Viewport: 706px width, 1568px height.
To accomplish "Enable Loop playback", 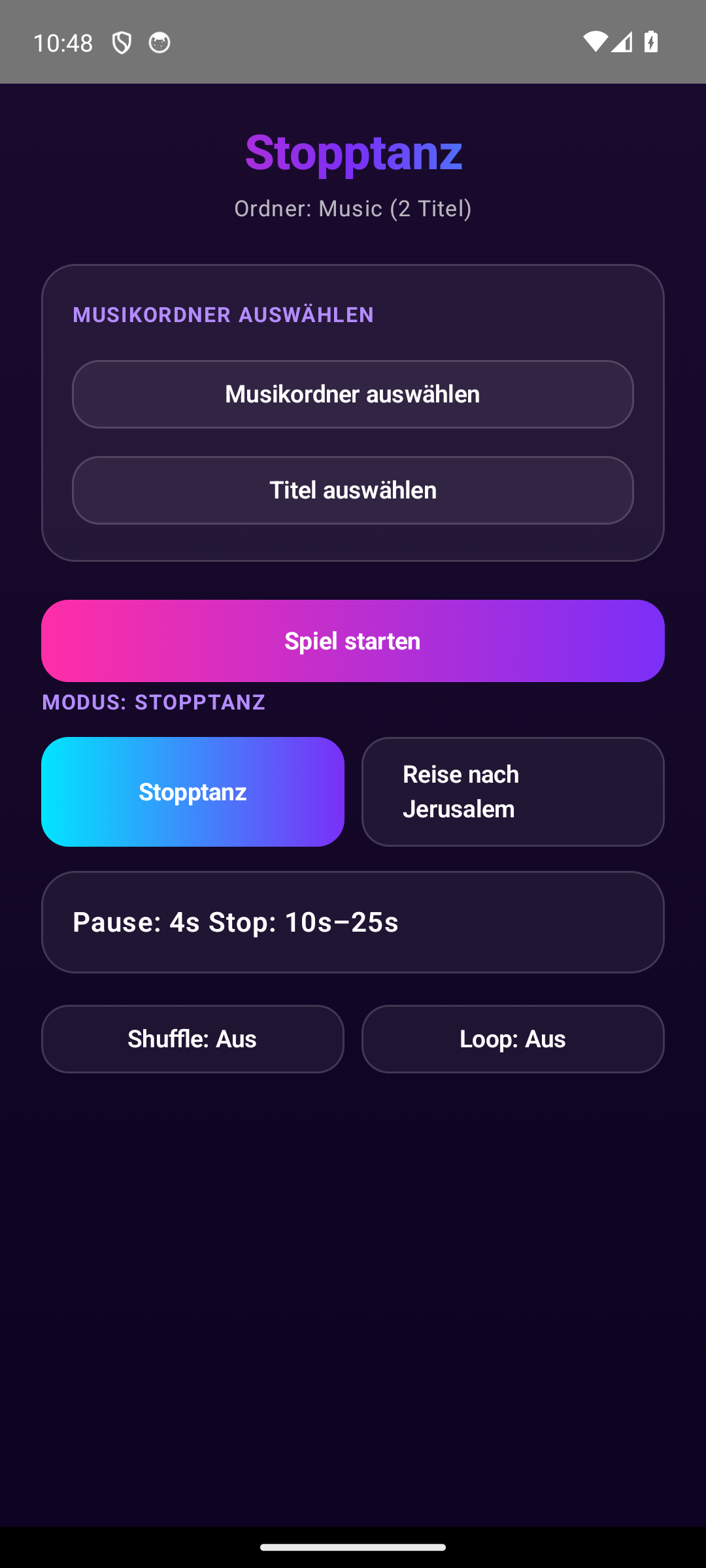I will pos(513,1039).
